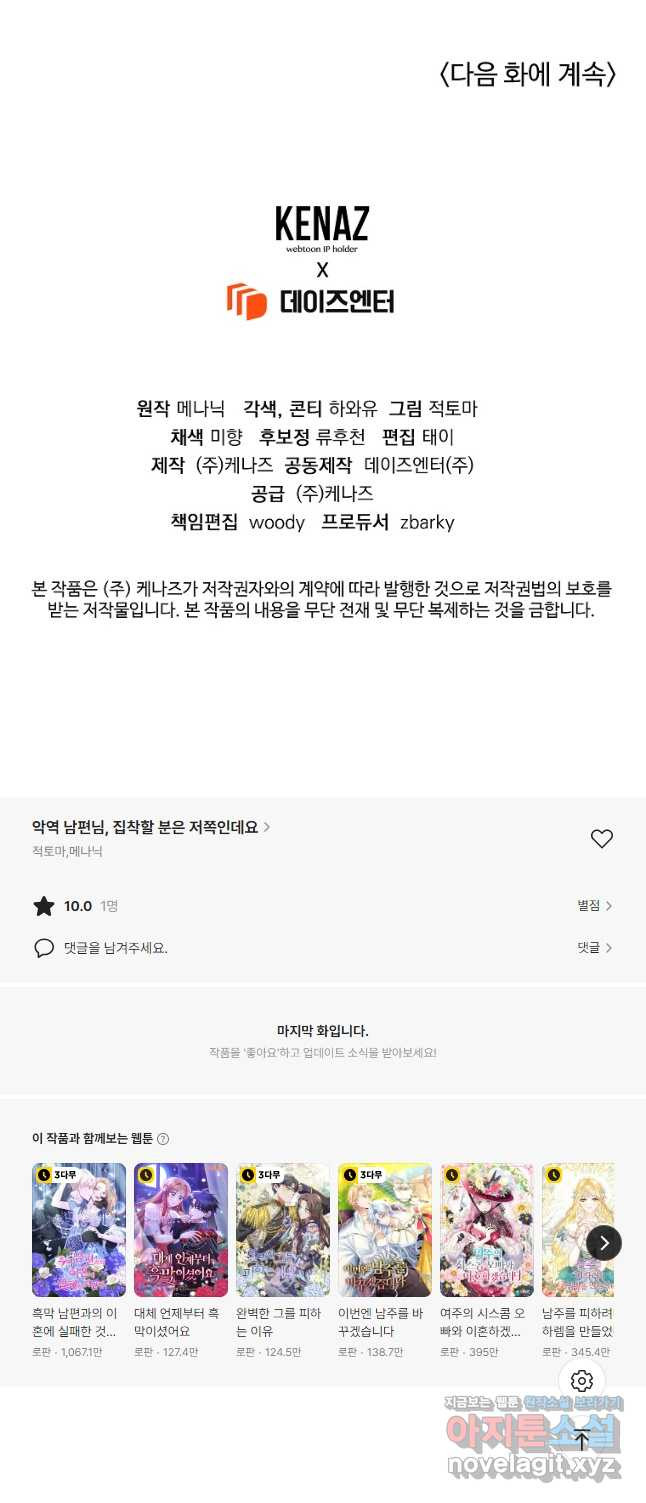The height and width of the screenshot is (1503, 646).
Task: Open viewer settings gear
Action: (582, 1381)
